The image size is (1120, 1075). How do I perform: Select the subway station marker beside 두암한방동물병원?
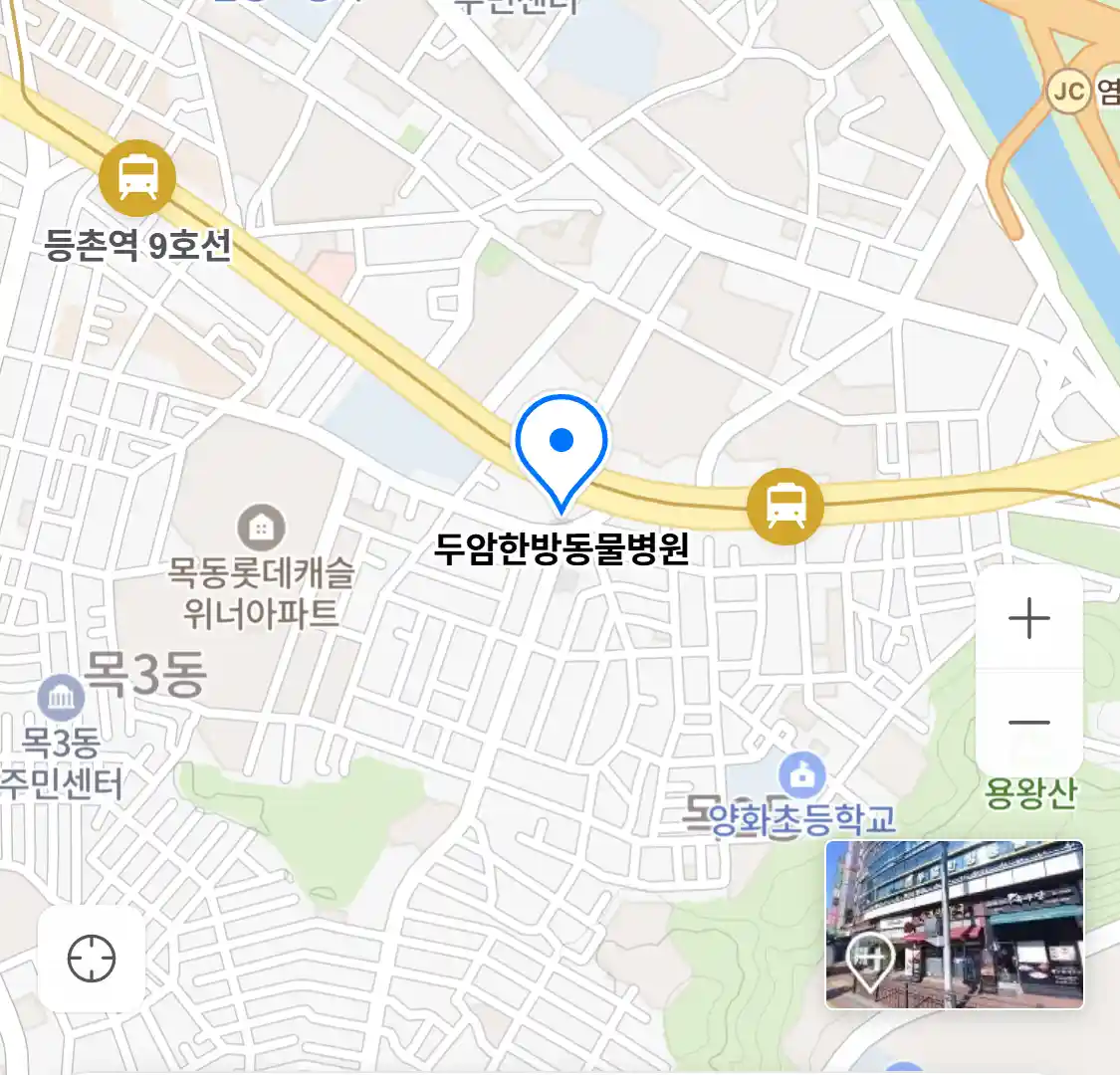(x=785, y=506)
